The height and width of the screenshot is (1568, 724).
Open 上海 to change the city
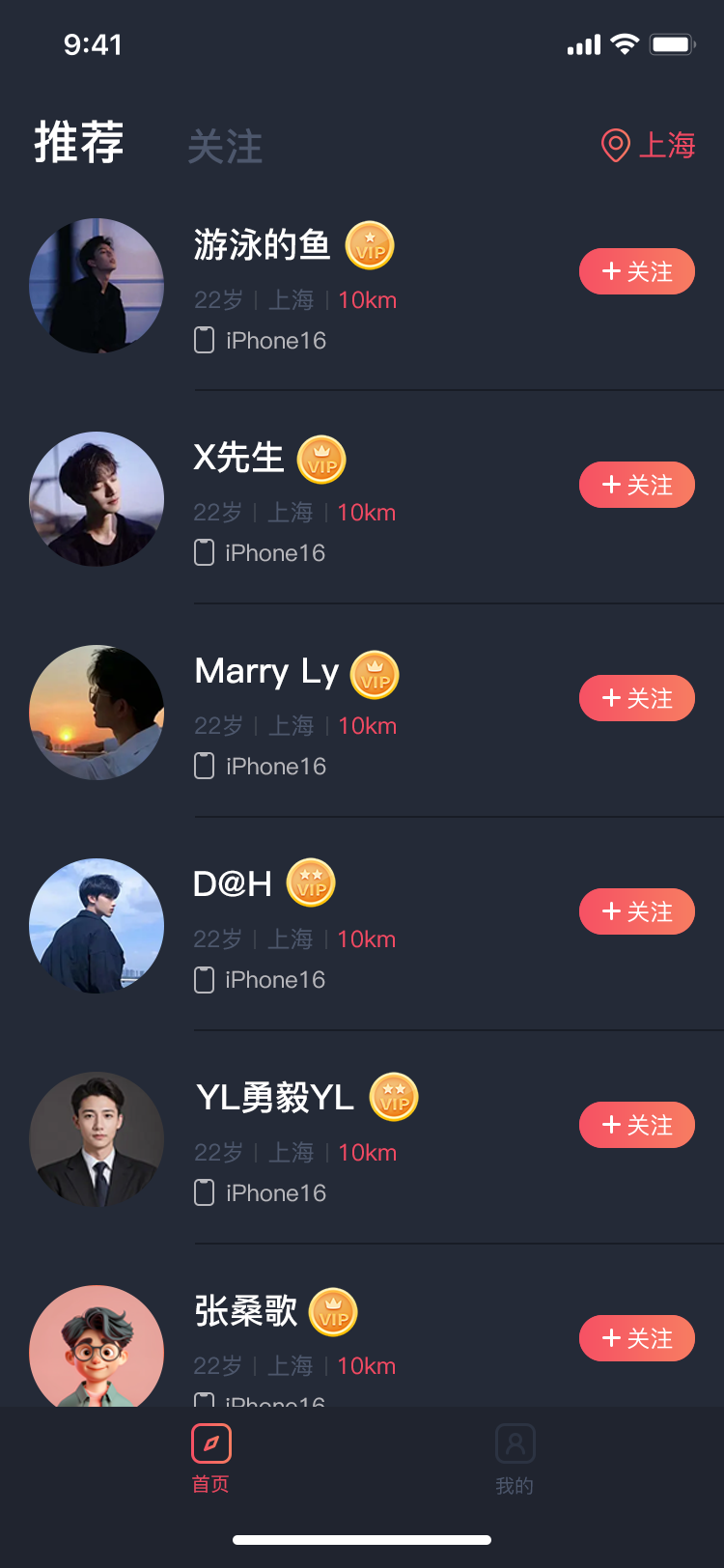coord(668,146)
